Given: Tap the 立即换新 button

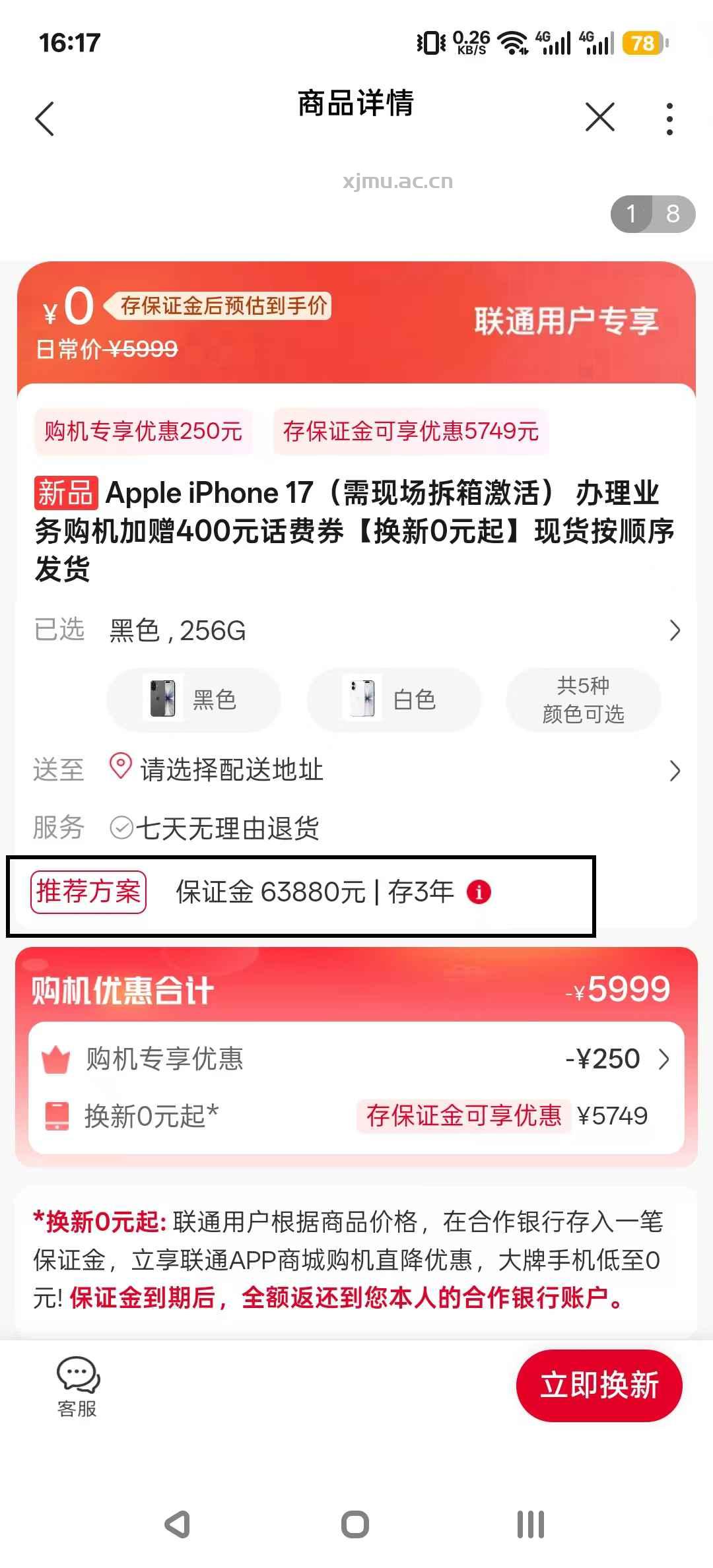Looking at the screenshot, I should [598, 1386].
